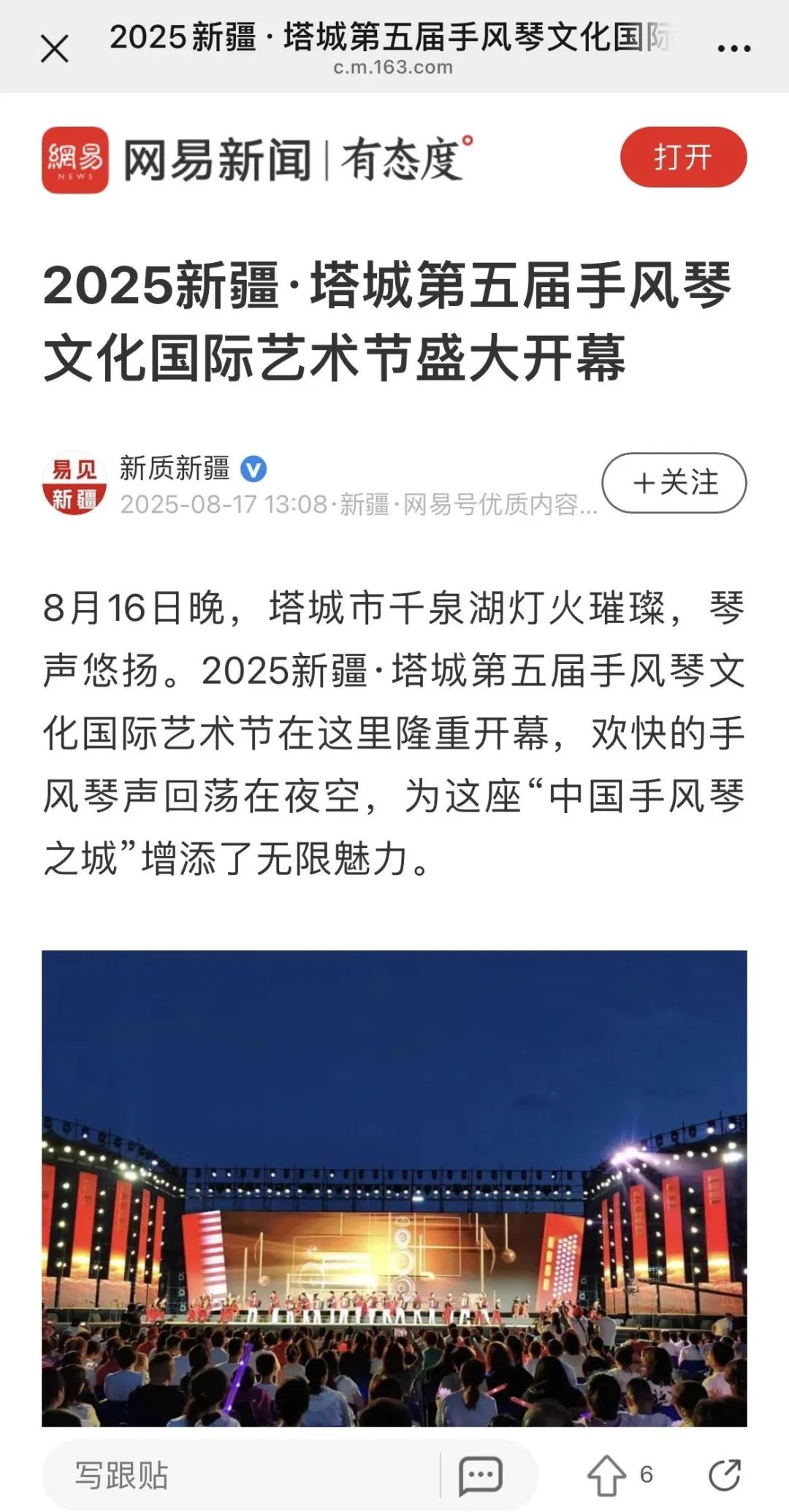Share this article
Image resolution: width=789 pixels, height=1512 pixels.
[x=725, y=1475]
